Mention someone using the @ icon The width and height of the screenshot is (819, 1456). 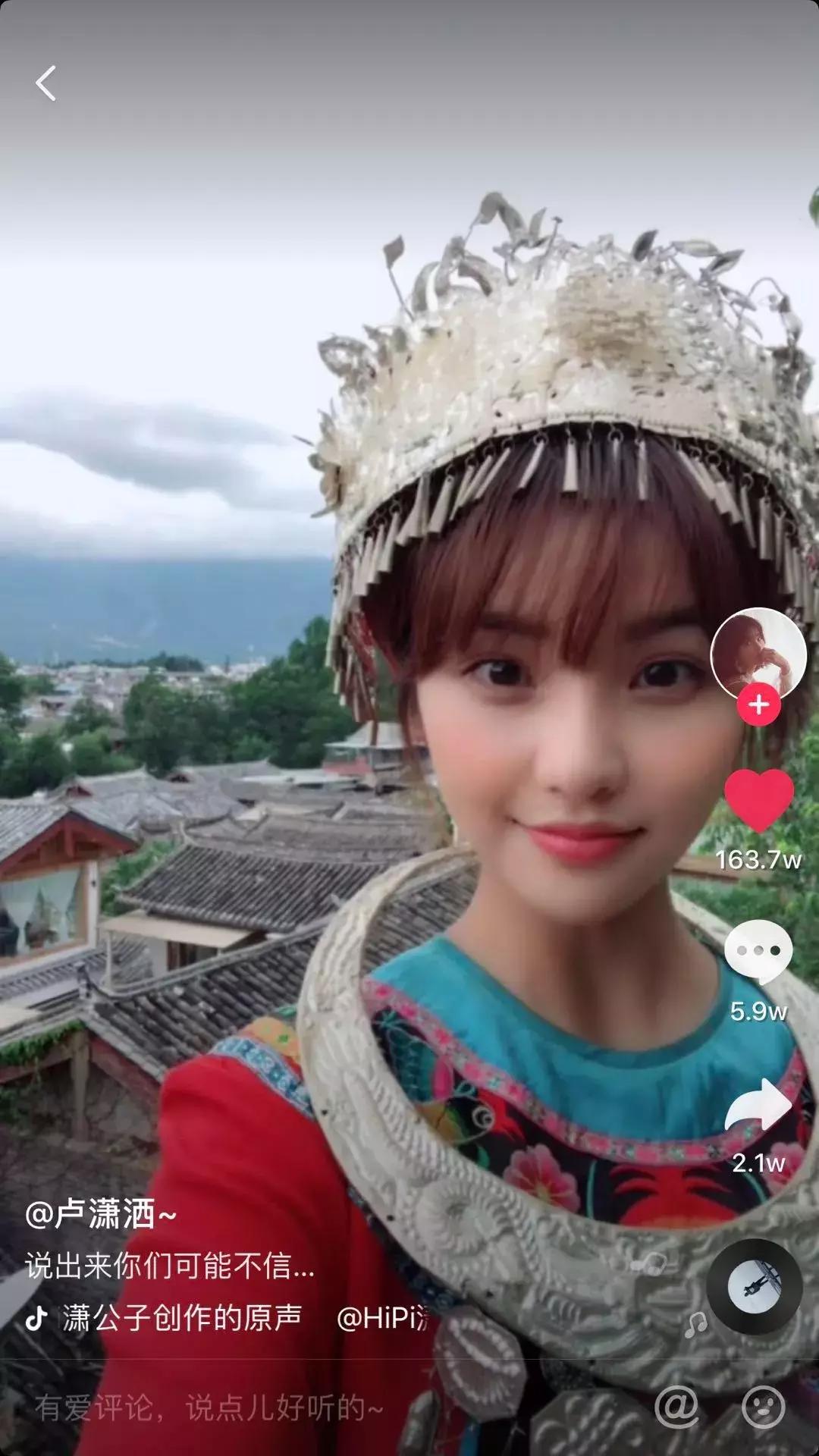coord(676,1407)
